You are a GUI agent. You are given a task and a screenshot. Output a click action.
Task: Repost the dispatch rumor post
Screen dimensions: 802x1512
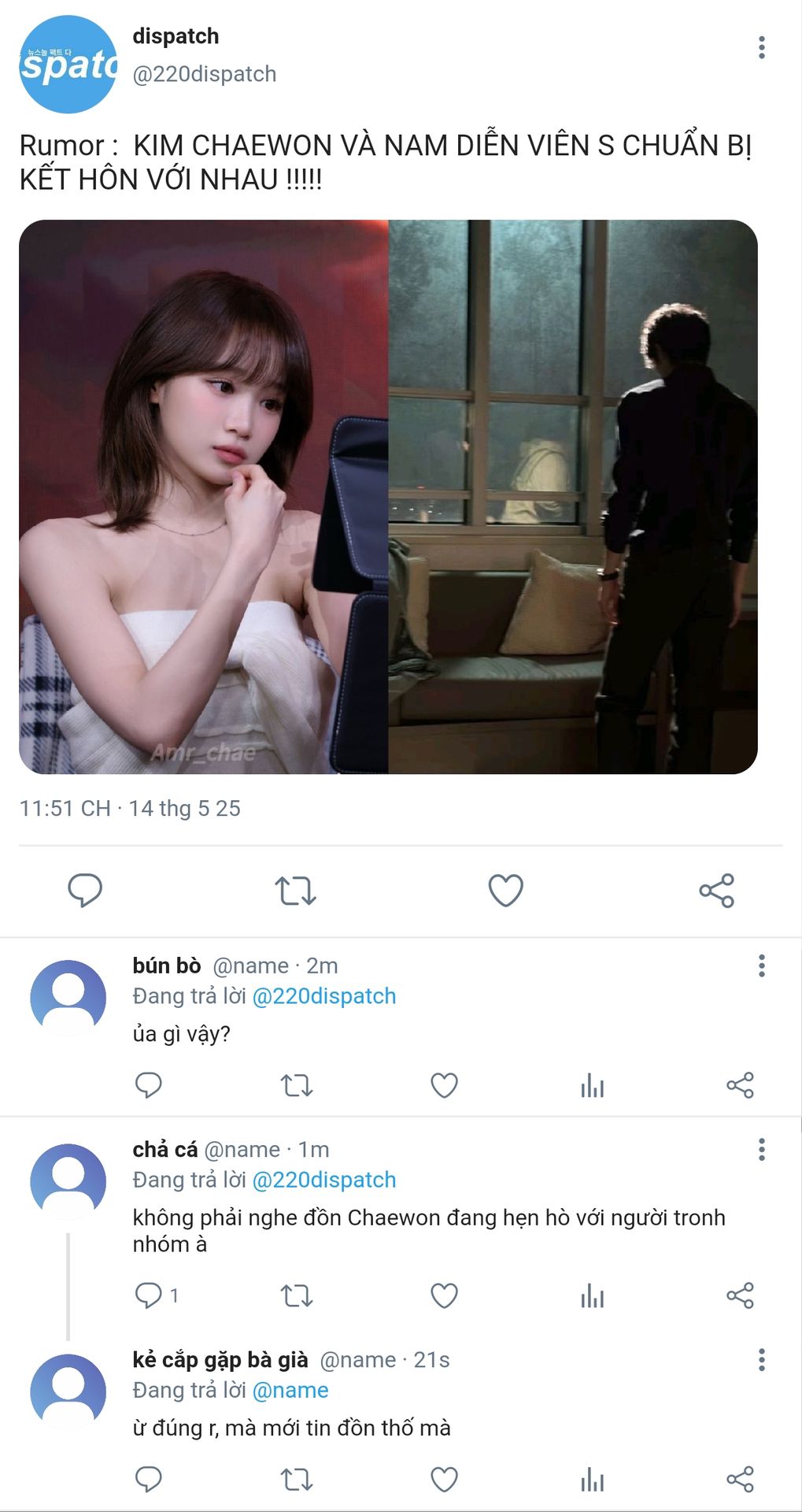[295, 891]
